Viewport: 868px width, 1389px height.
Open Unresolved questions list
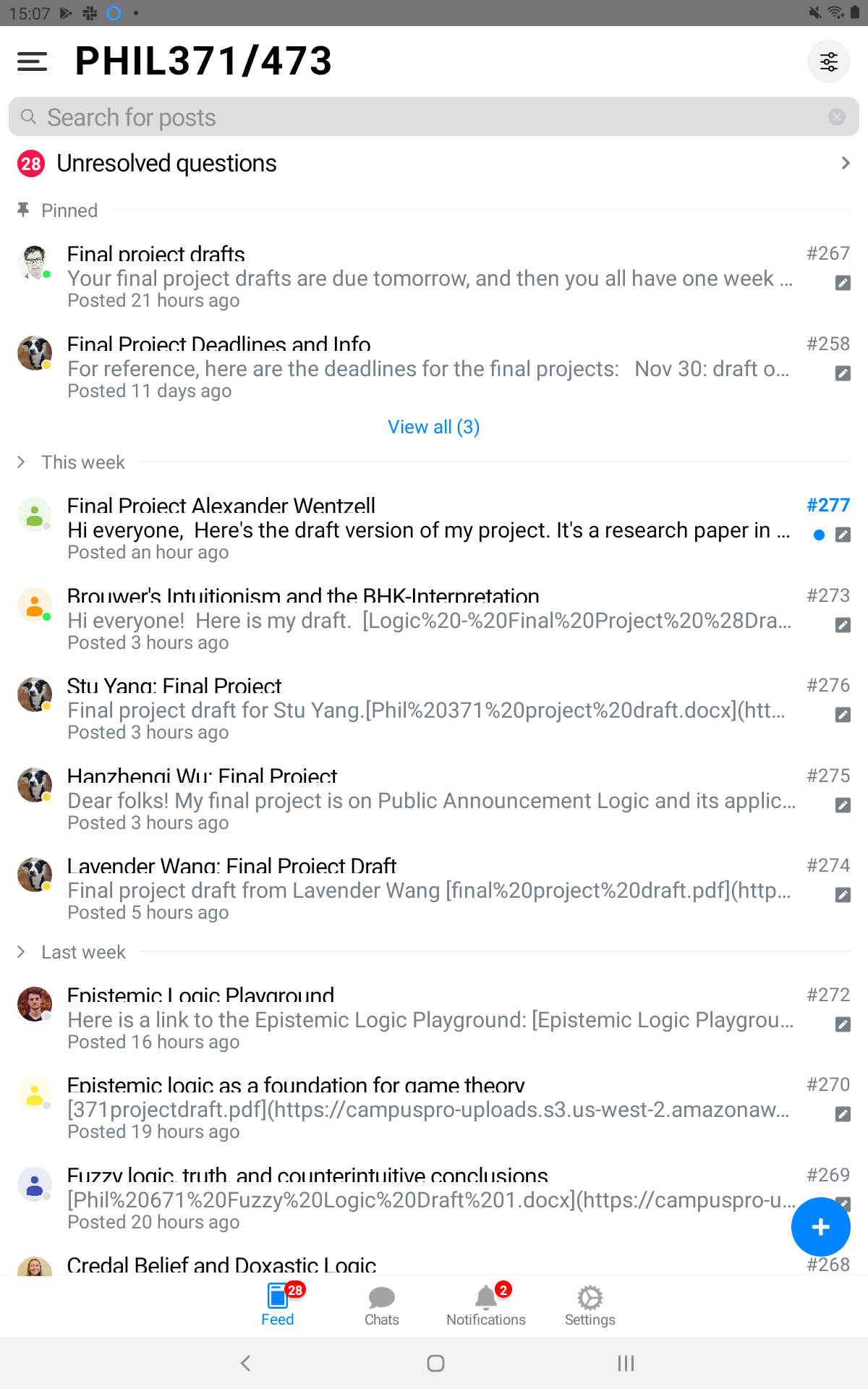[434, 163]
